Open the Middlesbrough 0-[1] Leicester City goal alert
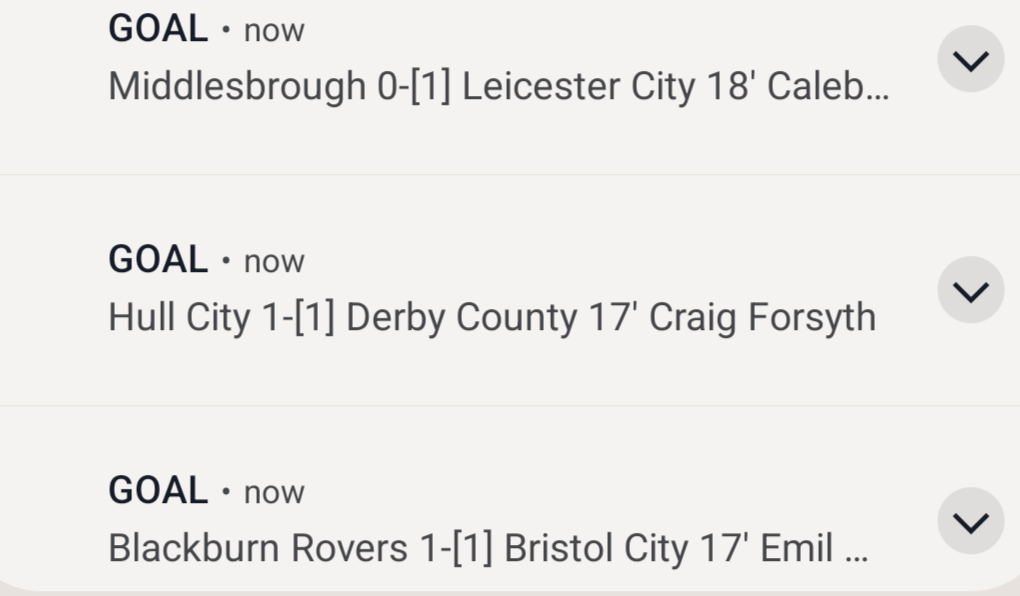Viewport: 1020px width, 596px height. pyautogui.click(x=497, y=87)
